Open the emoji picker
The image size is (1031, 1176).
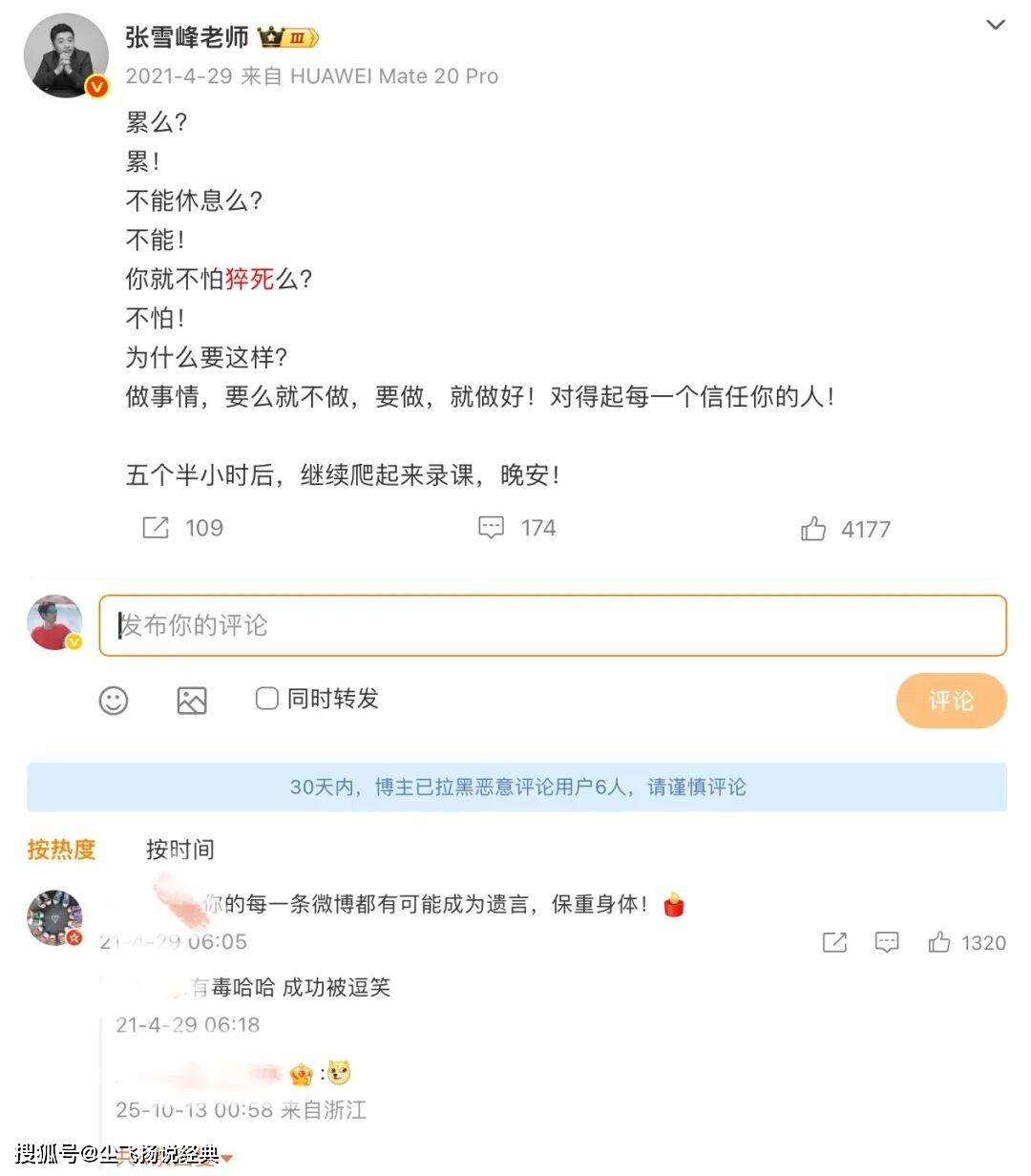[x=114, y=701]
